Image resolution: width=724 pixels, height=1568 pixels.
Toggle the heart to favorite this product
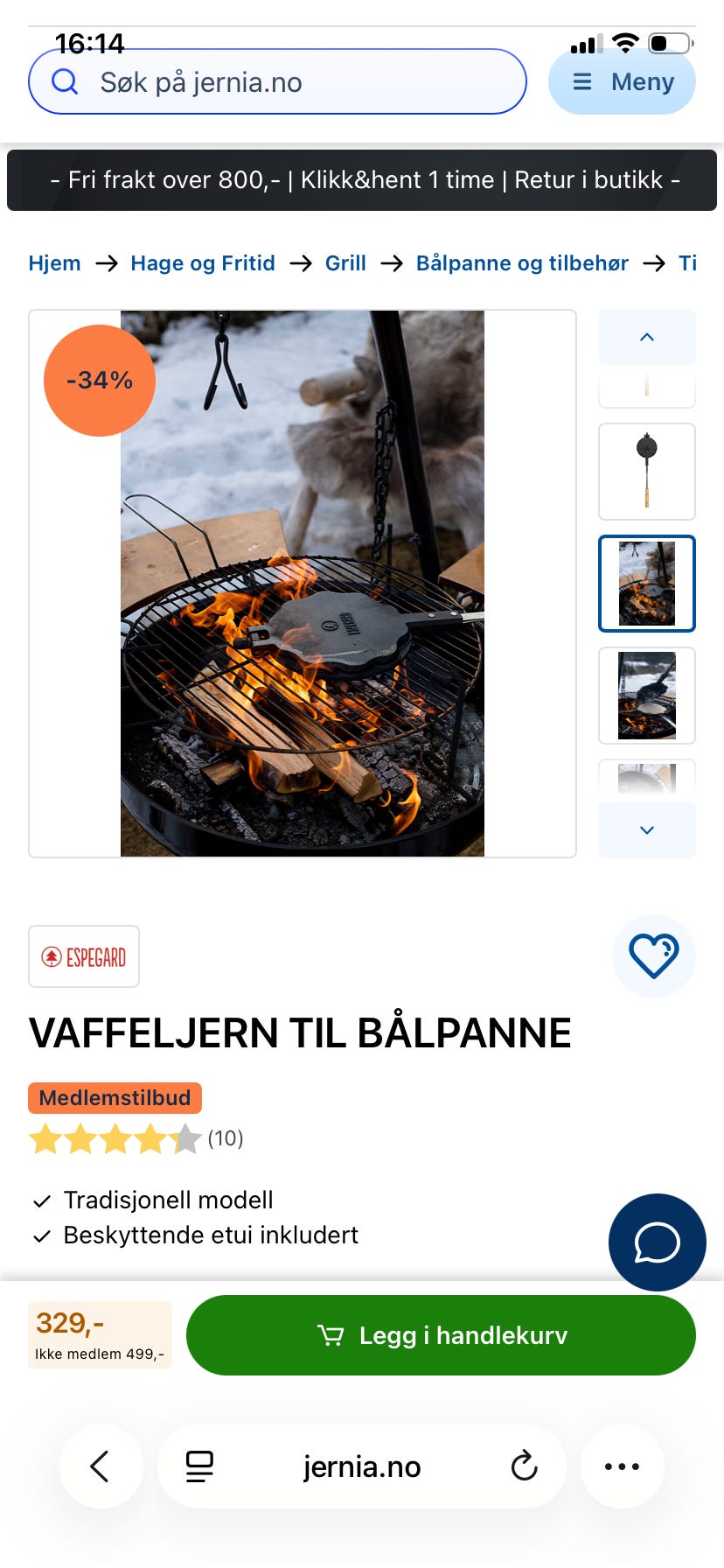point(653,955)
